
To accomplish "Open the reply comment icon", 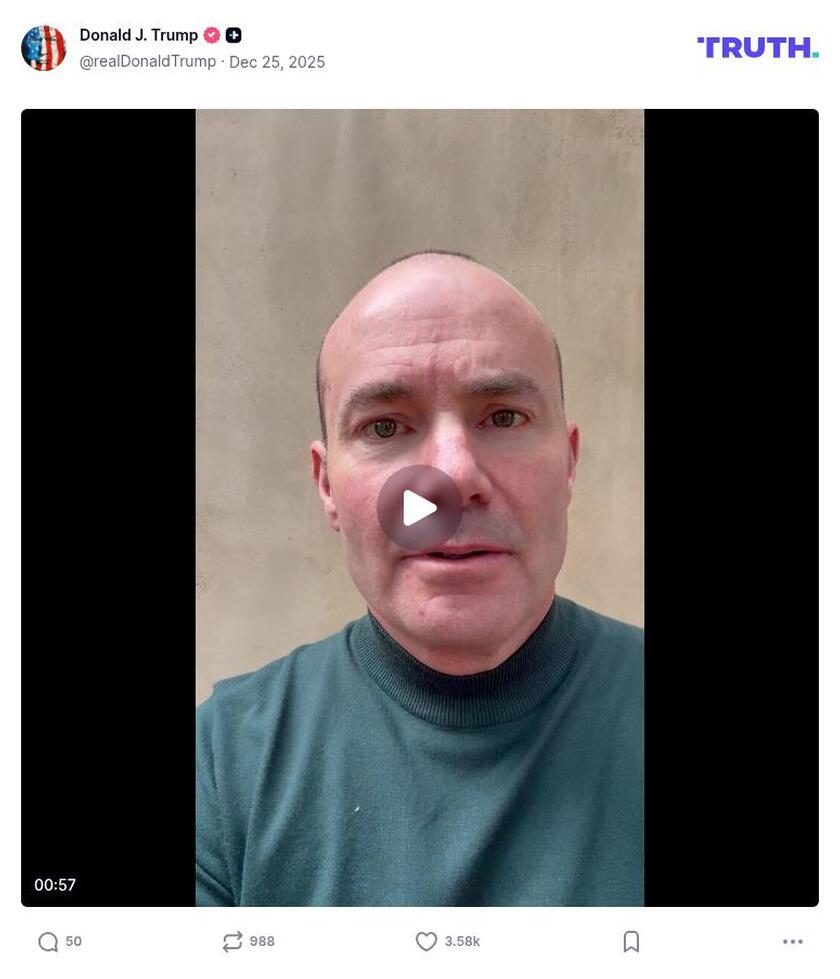I will 48,942.
